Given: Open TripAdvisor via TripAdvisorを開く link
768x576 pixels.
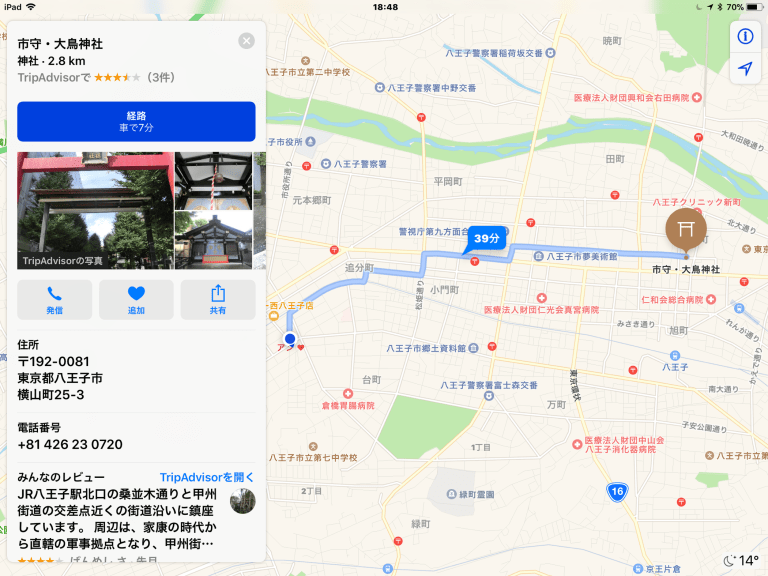Looking at the screenshot, I should click(x=207, y=477).
